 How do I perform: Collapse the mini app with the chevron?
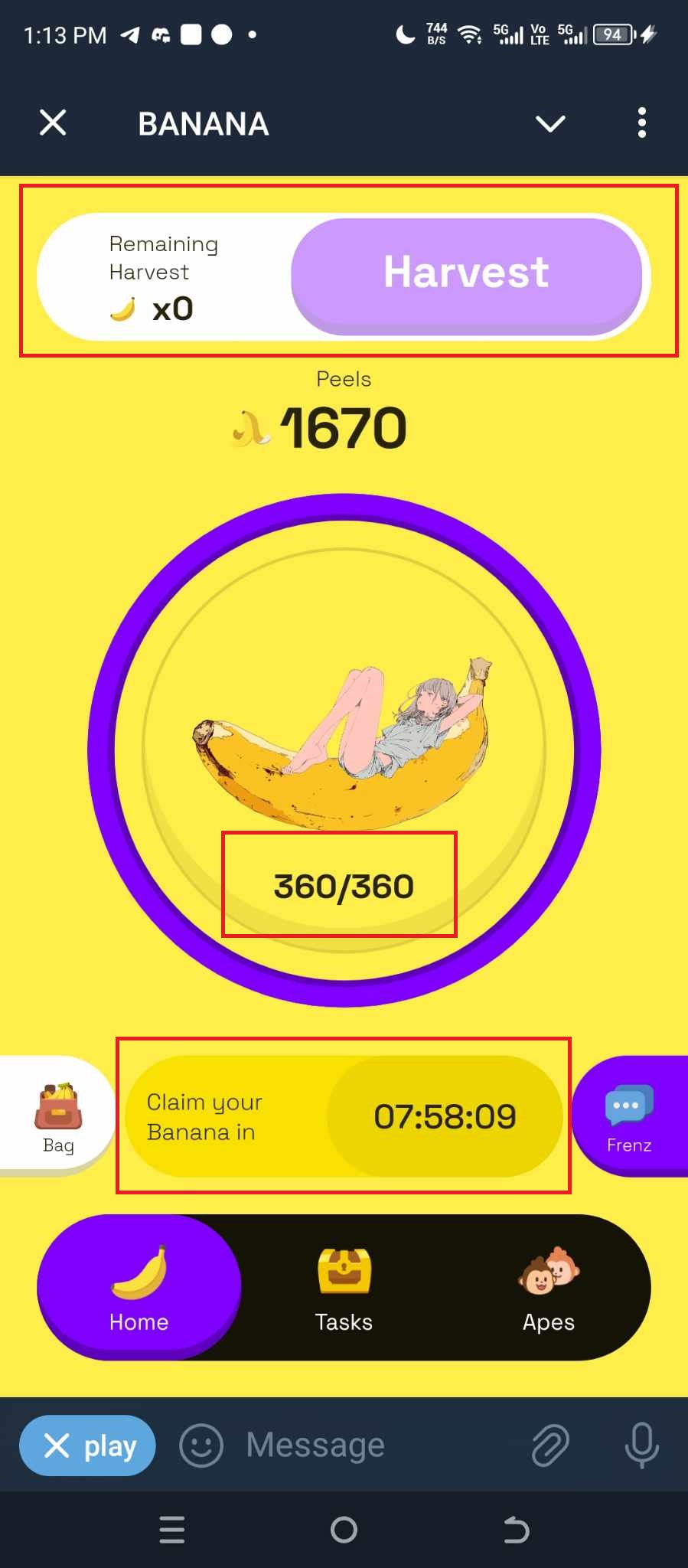click(549, 122)
